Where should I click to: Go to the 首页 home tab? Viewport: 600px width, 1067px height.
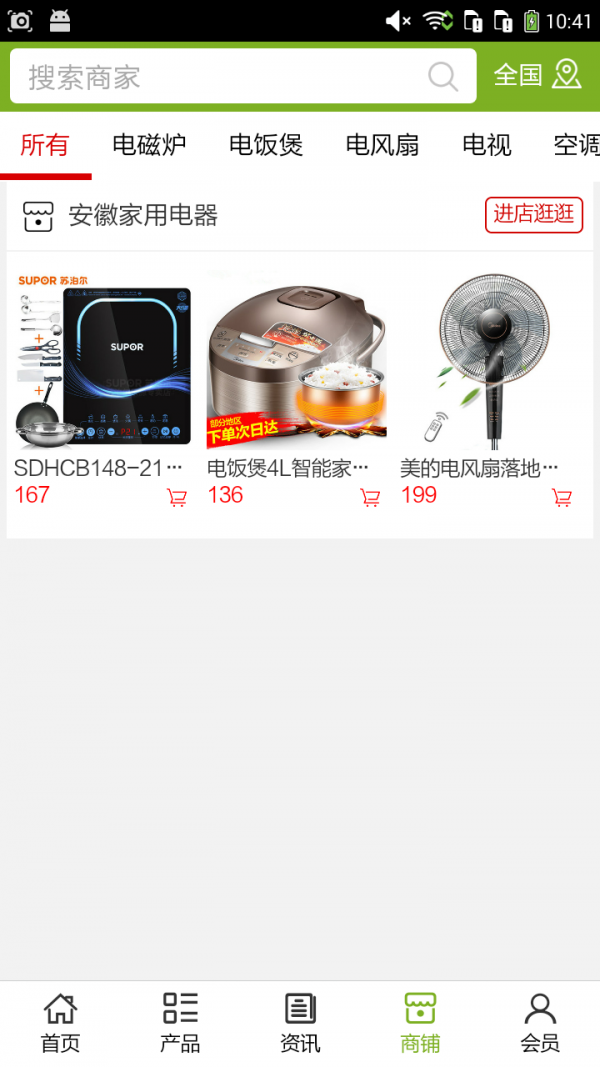tap(60, 1023)
